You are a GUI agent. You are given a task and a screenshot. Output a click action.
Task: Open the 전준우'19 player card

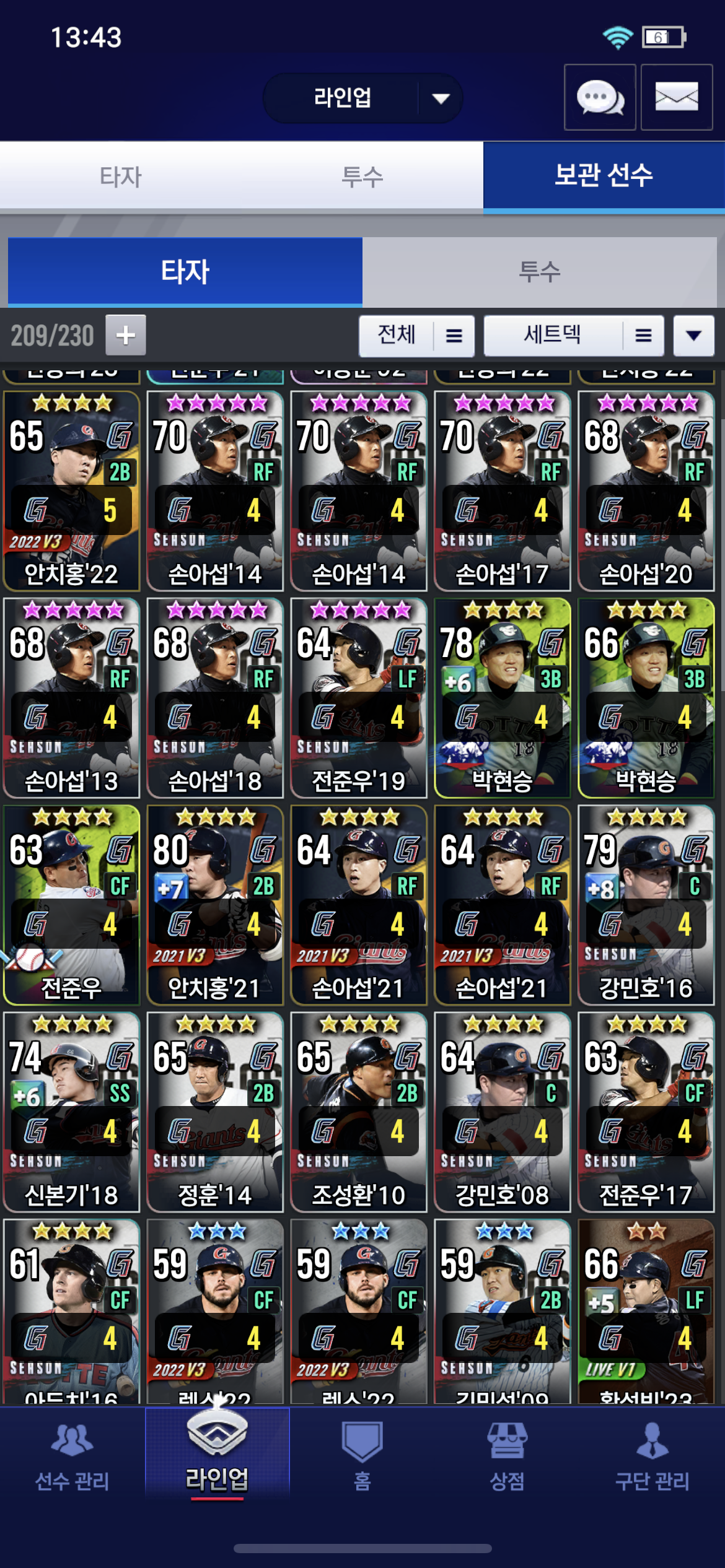coord(359,697)
